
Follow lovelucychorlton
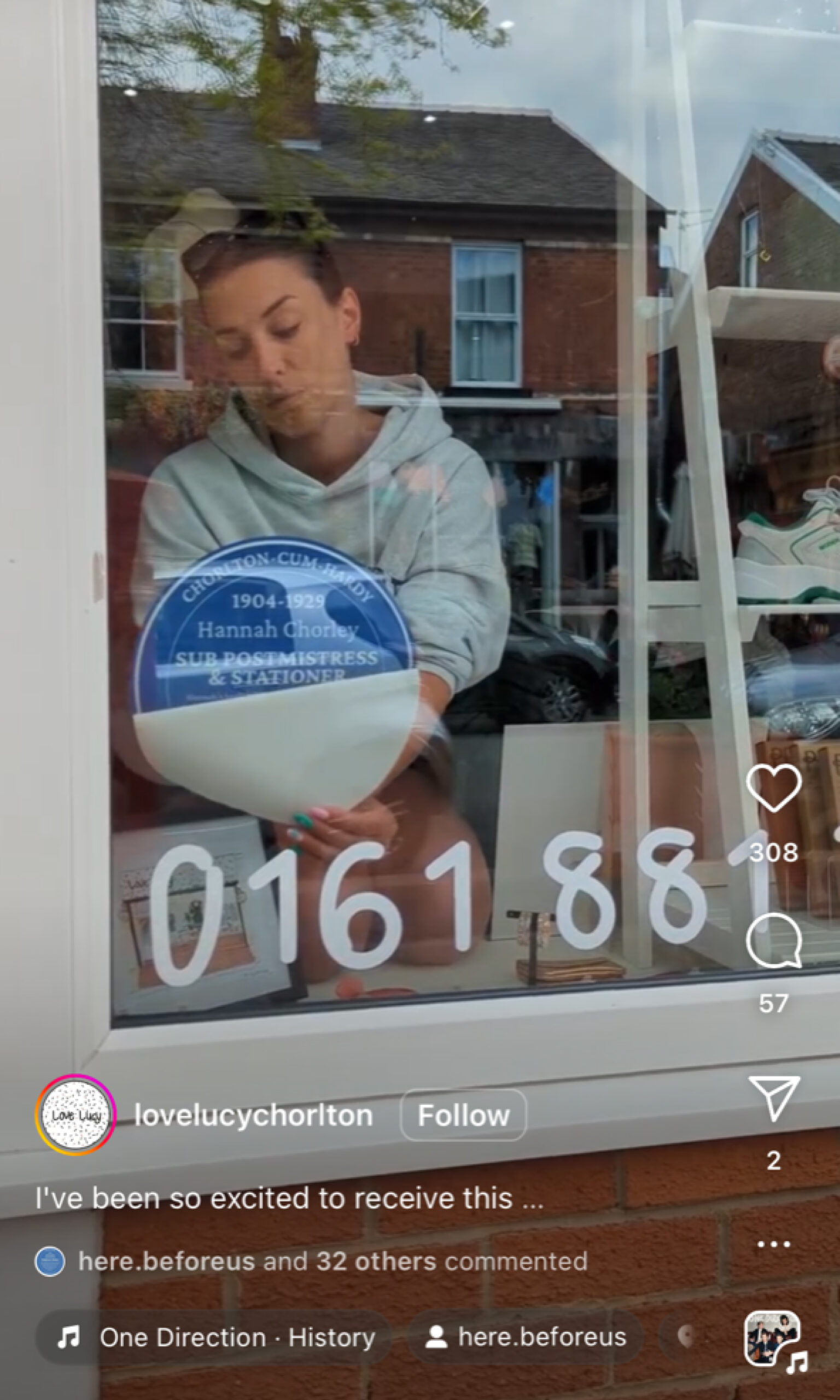(463, 1116)
